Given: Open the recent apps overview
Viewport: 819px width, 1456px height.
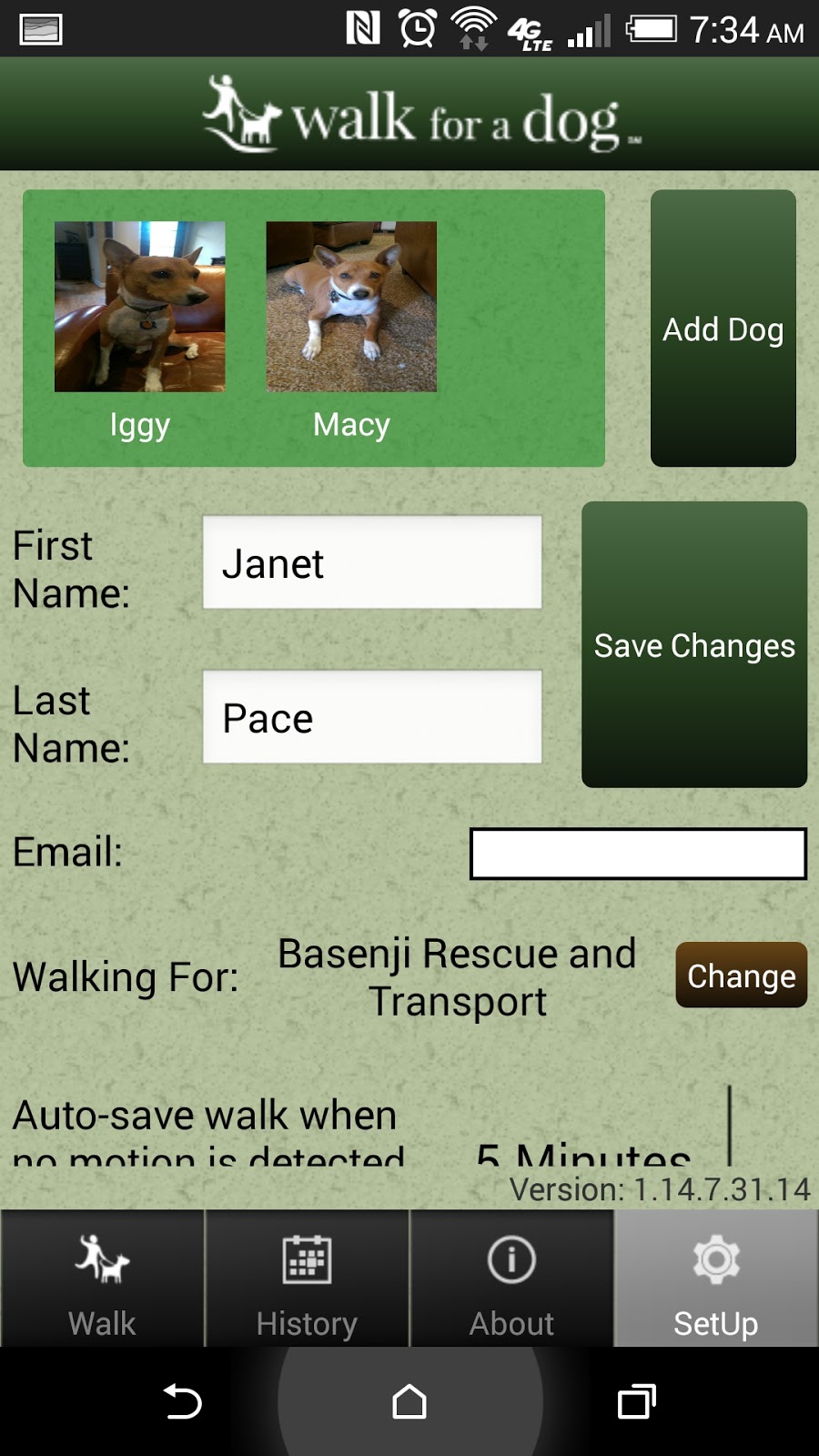Looking at the screenshot, I should (636, 1401).
